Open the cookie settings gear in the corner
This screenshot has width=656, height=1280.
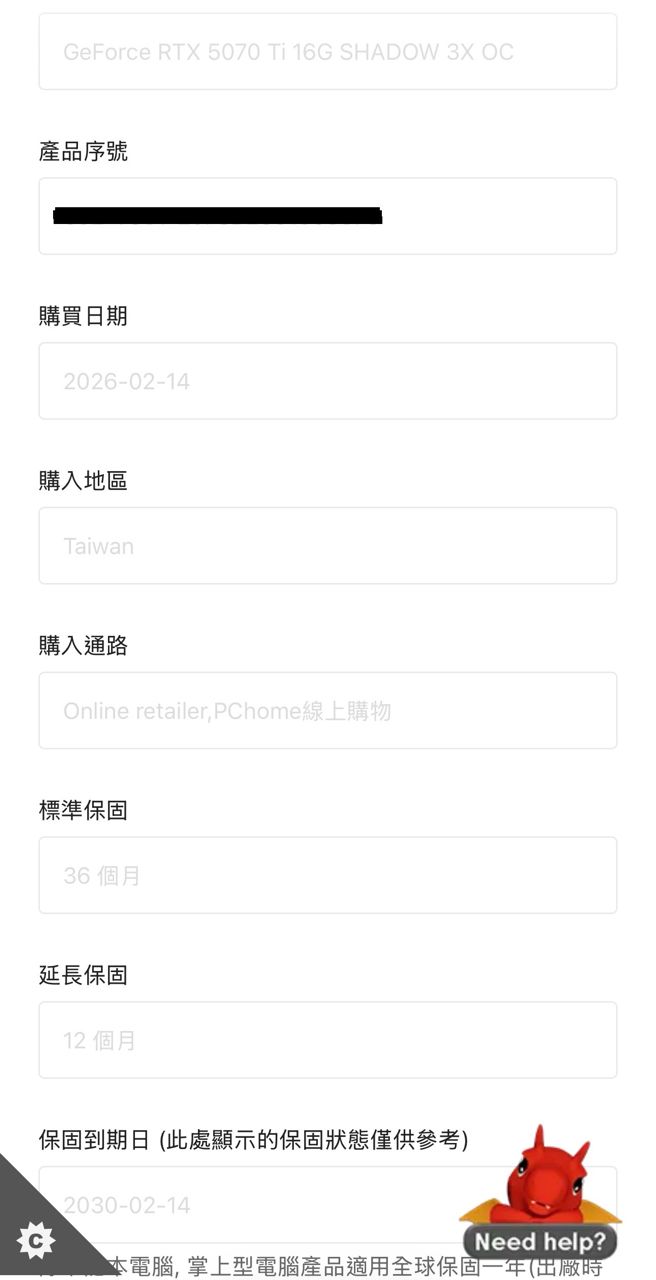pos(36,1241)
